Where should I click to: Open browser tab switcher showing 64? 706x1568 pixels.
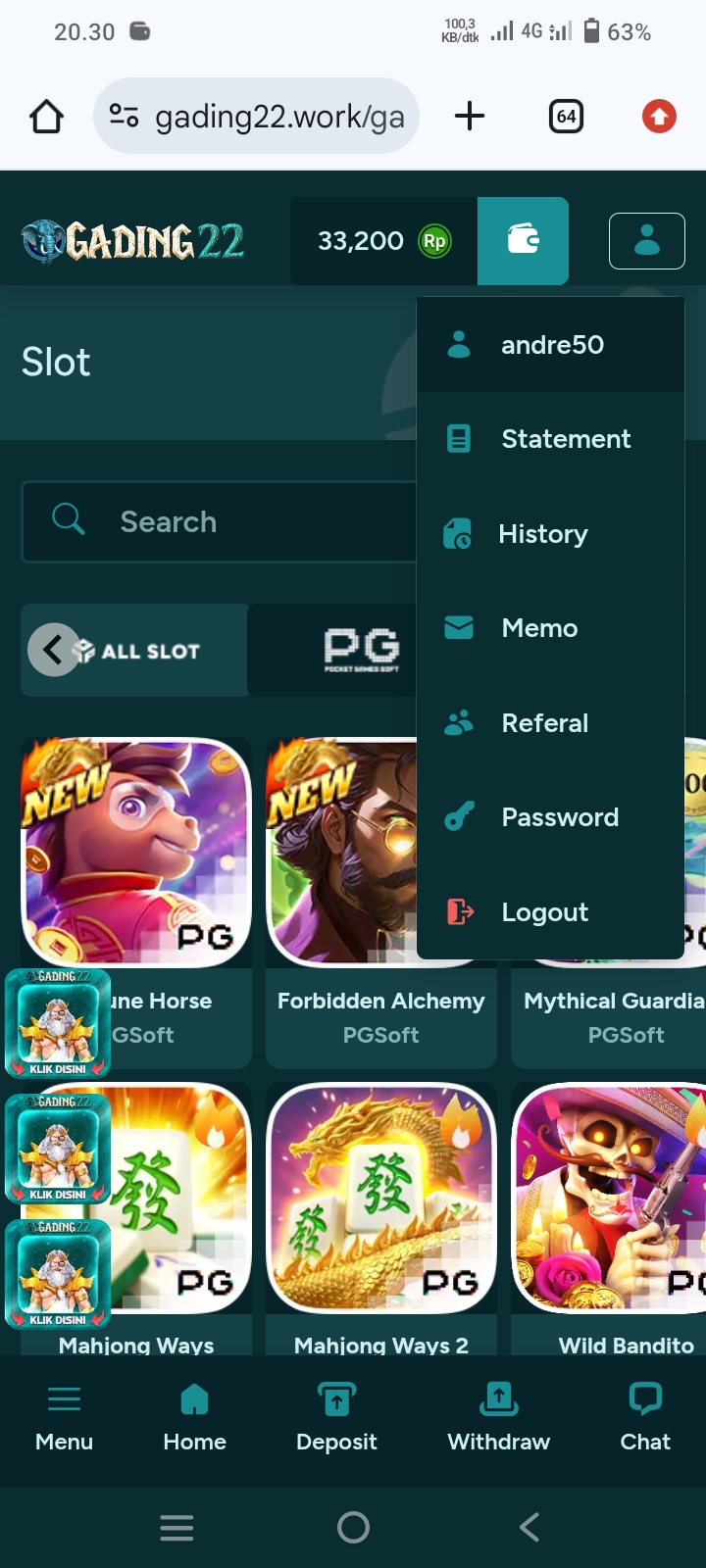click(566, 117)
